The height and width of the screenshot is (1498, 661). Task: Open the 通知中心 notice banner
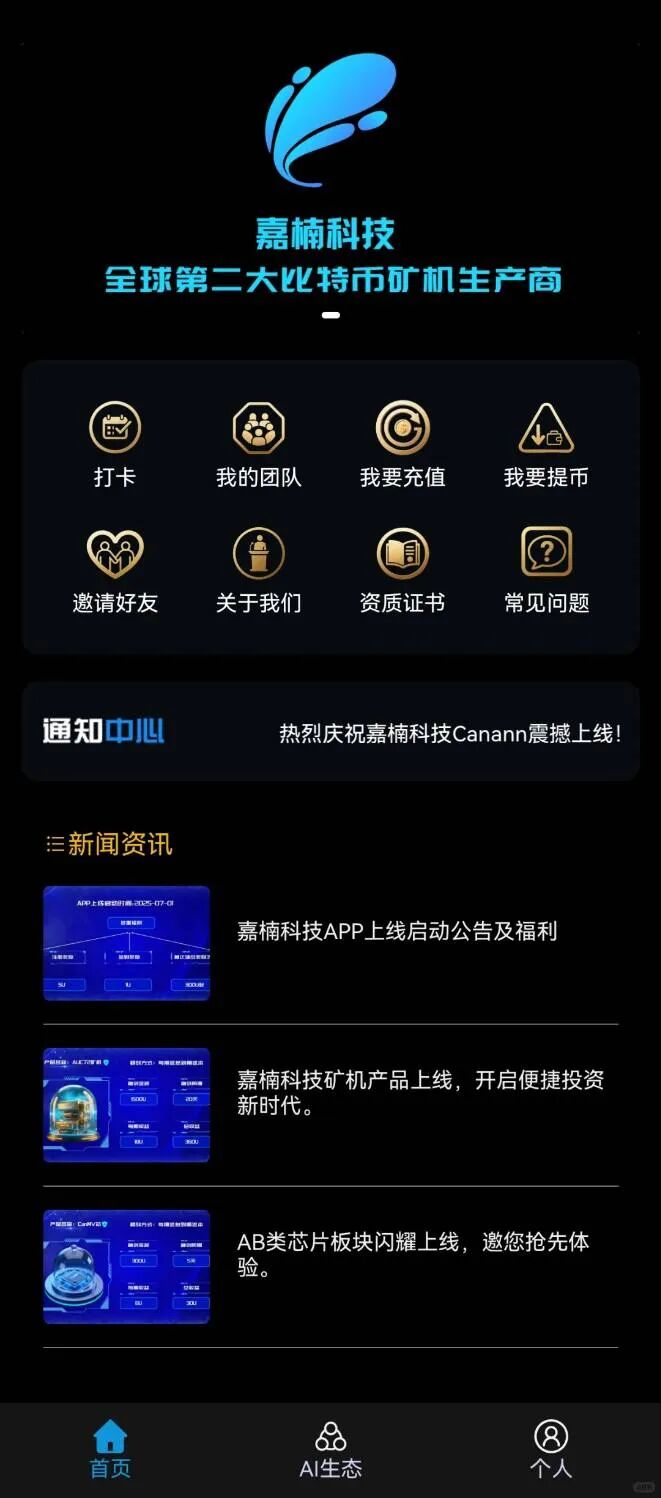click(330, 732)
